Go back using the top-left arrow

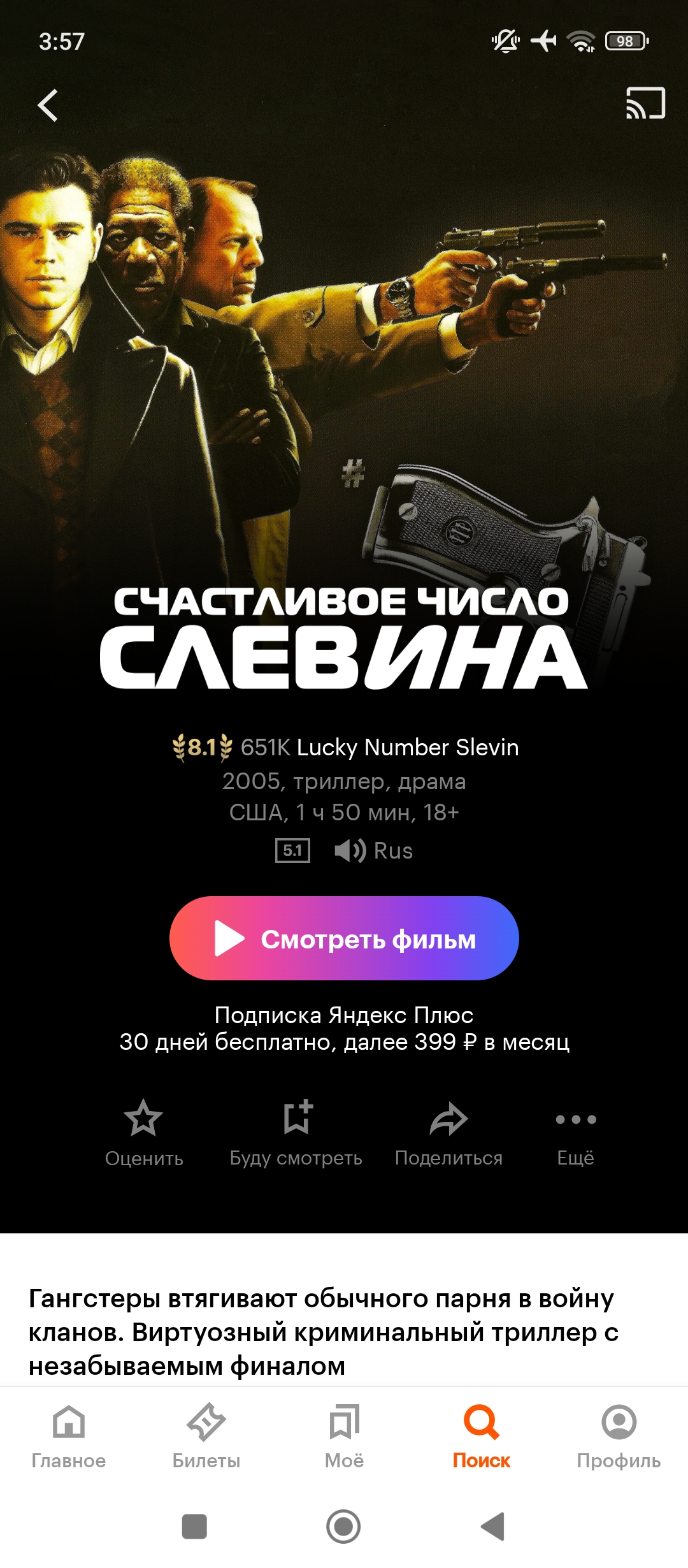click(x=48, y=105)
